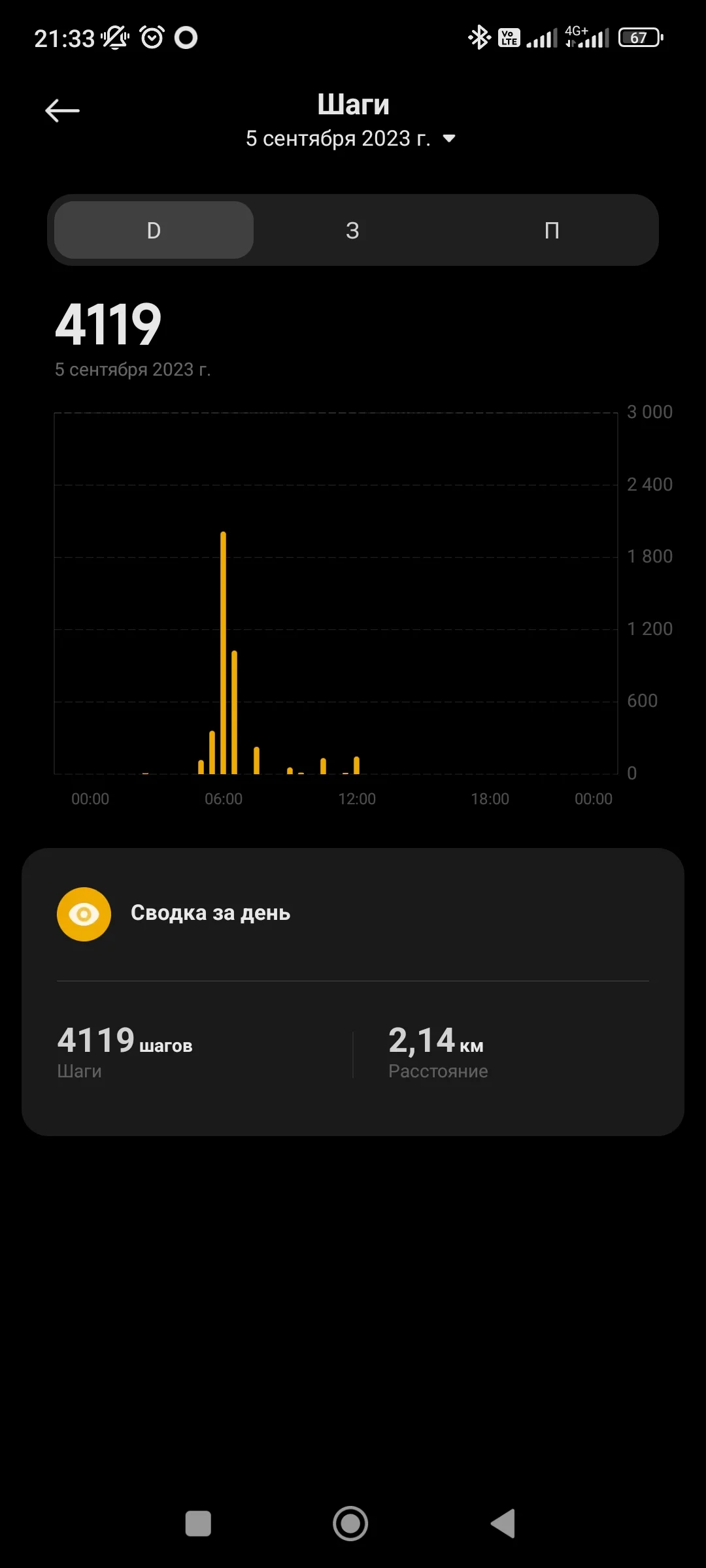Tap the eye icon next to Сводка за день
The height and width of the screenshot is (1568, 706).
[84, 913]
